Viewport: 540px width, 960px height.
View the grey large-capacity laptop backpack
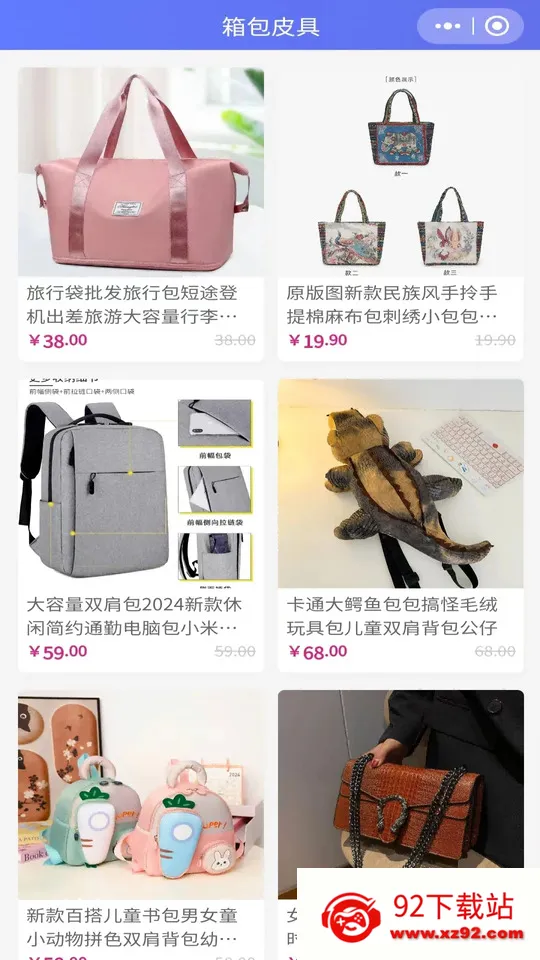(x=141, y=525)
